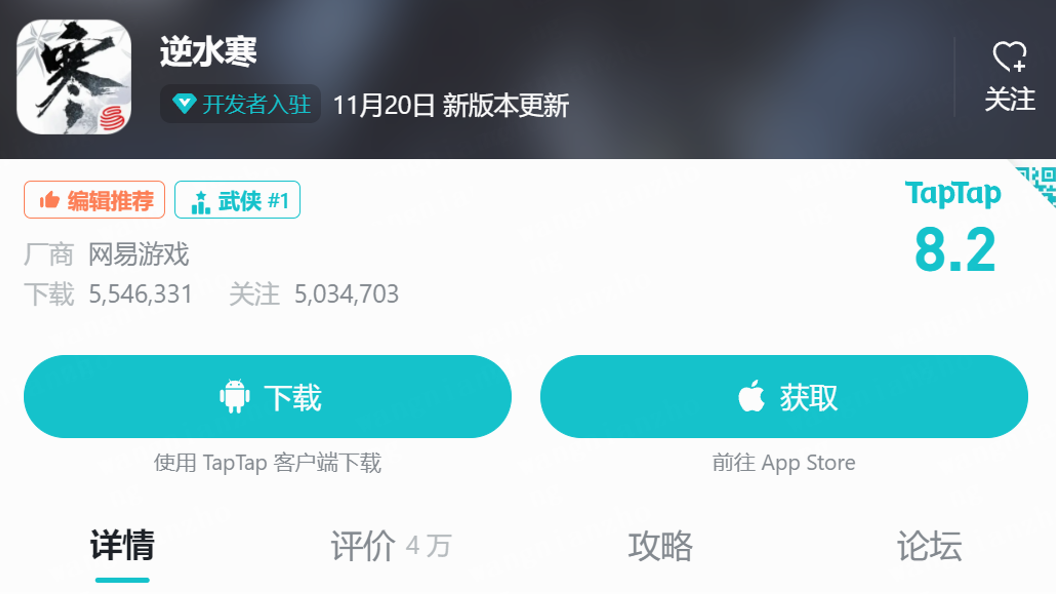Tap the 下载 Android download button
Image resolution: width=1056 pixels, height=594 pixels.
(x=267, y=397)
